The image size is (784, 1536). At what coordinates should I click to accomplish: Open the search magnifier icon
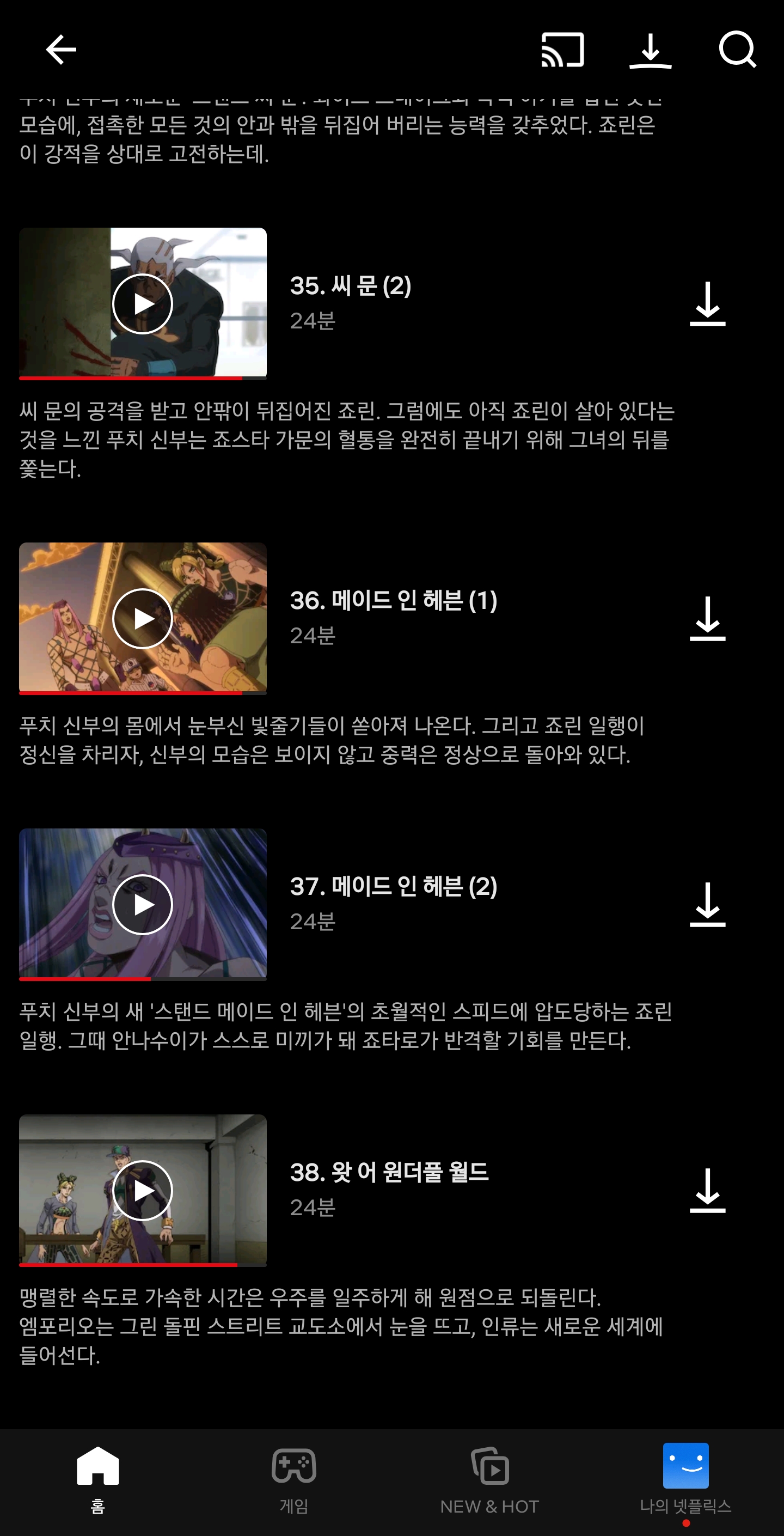[x=738, y=50]
